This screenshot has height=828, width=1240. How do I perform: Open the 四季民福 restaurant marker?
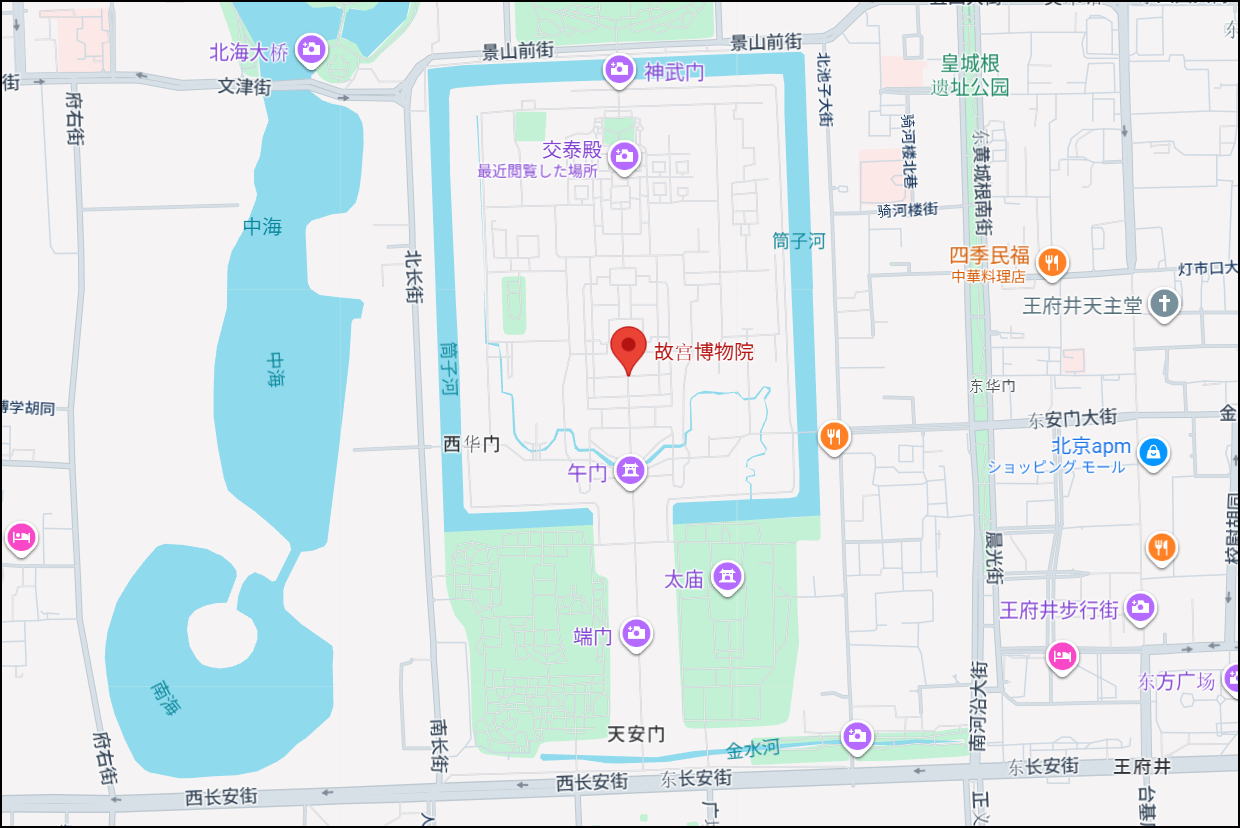point(1051,263)
